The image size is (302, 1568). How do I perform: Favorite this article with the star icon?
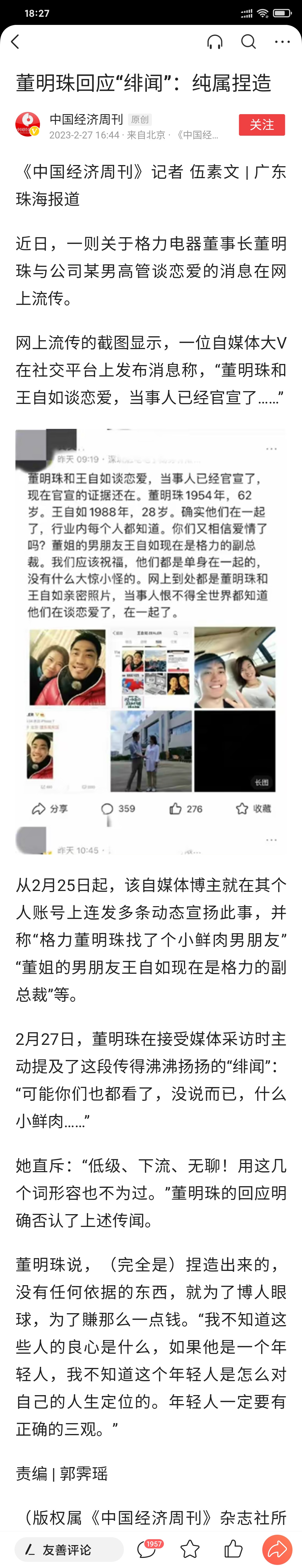click(x=190, y=1549)
